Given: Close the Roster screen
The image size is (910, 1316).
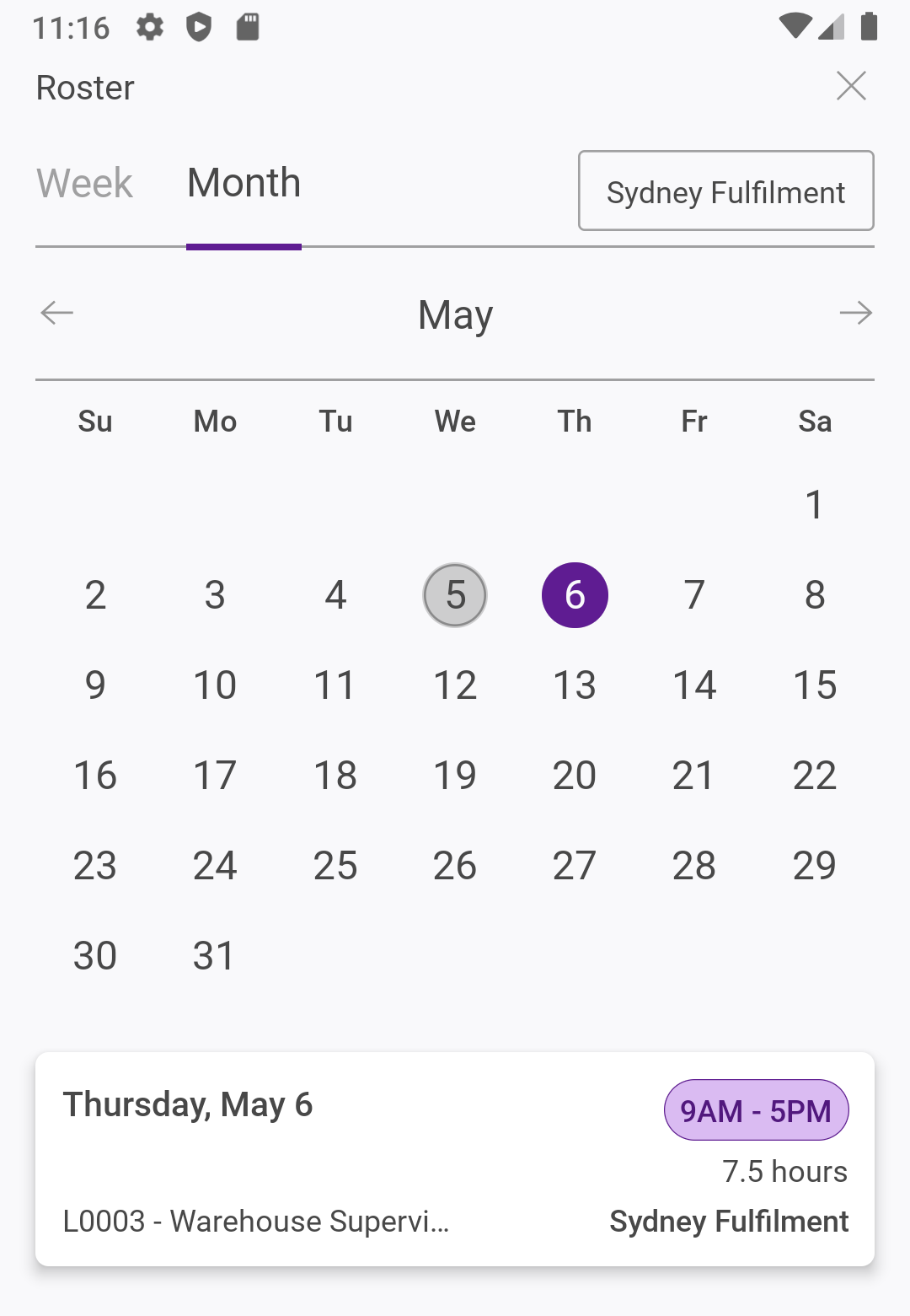Looking at the screenshot, I should [851, 86].
